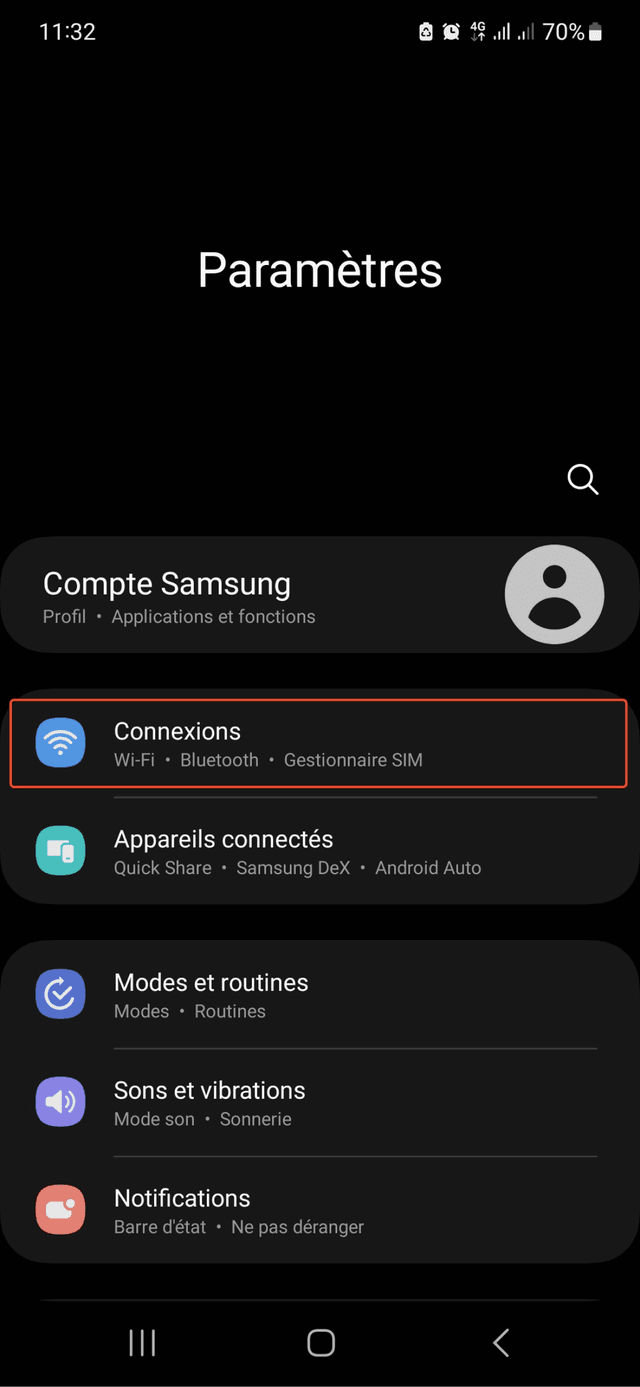Open Notifications settings
Image resolution: width=640 pixels, height=1387 pixels.
tap(318, 1211)
